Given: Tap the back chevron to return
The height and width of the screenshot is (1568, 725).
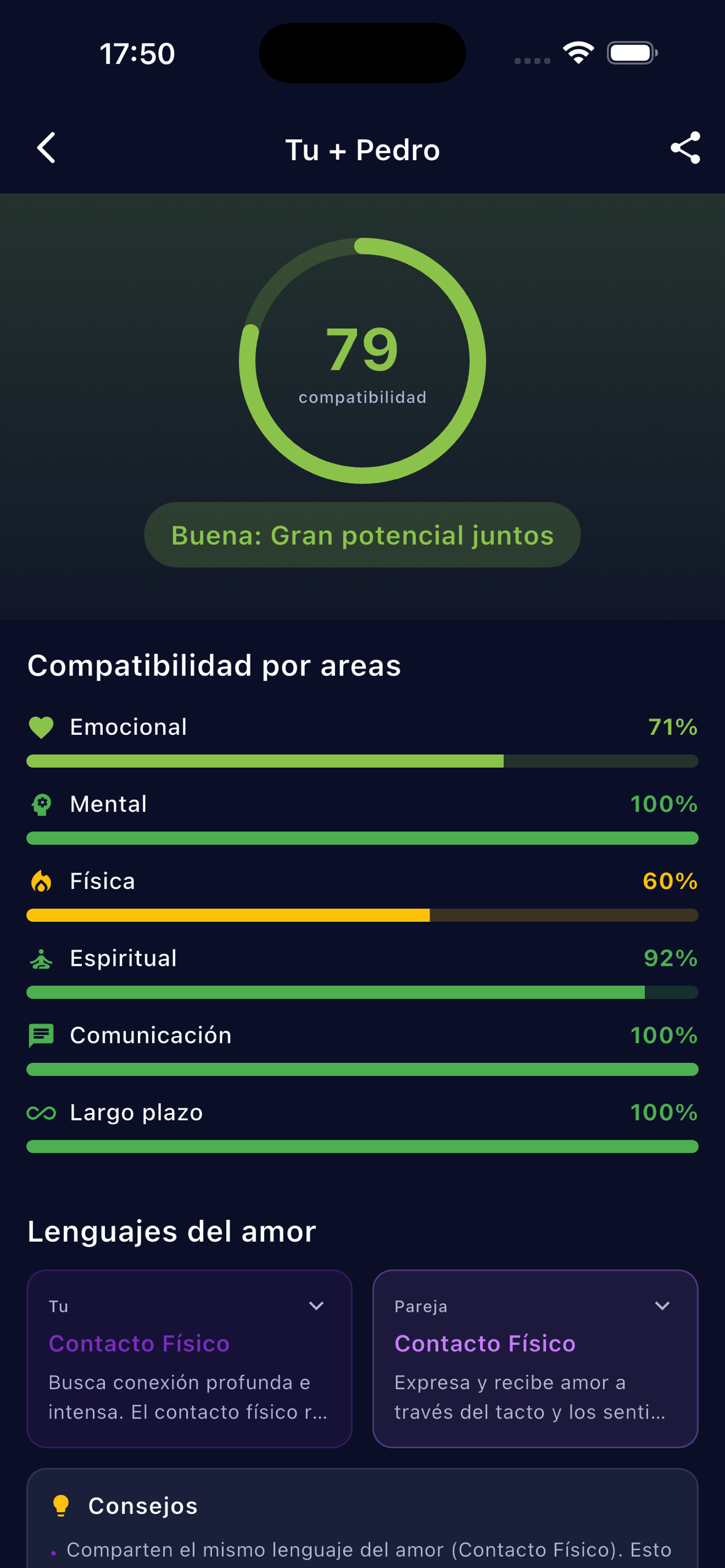Looking at the screenshot, I should pos(46,148).
